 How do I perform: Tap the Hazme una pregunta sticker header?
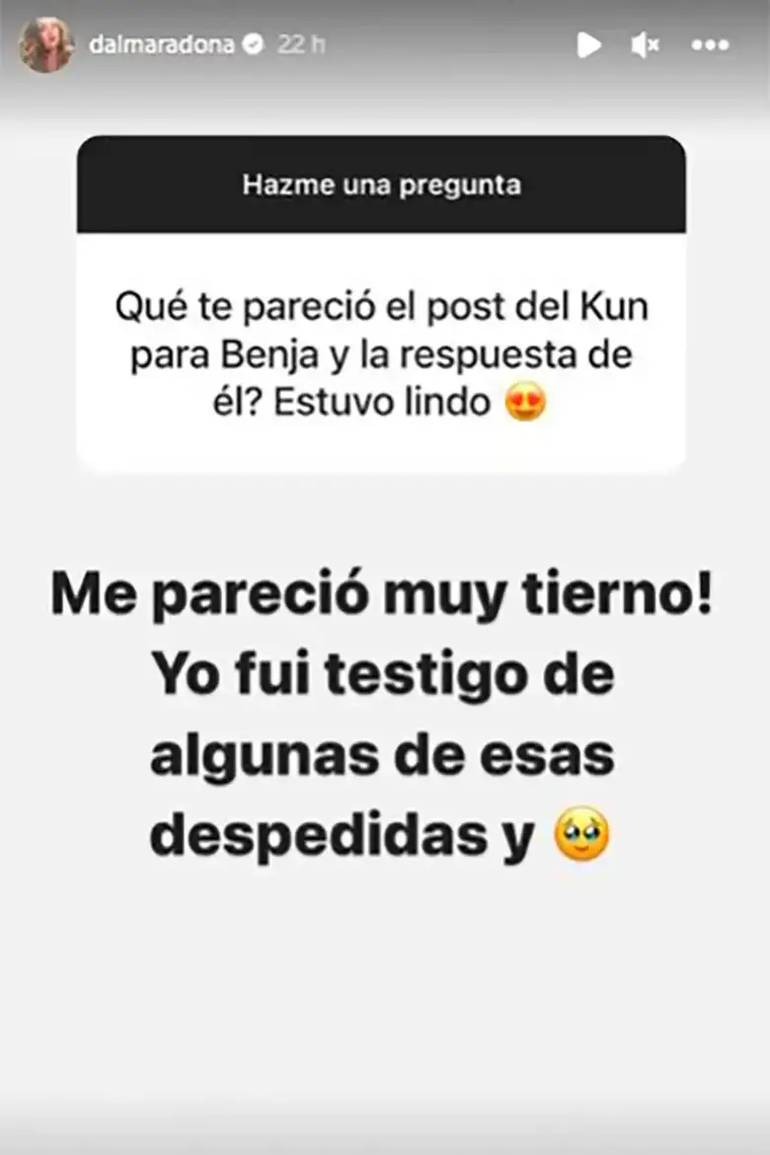point(383,185)
